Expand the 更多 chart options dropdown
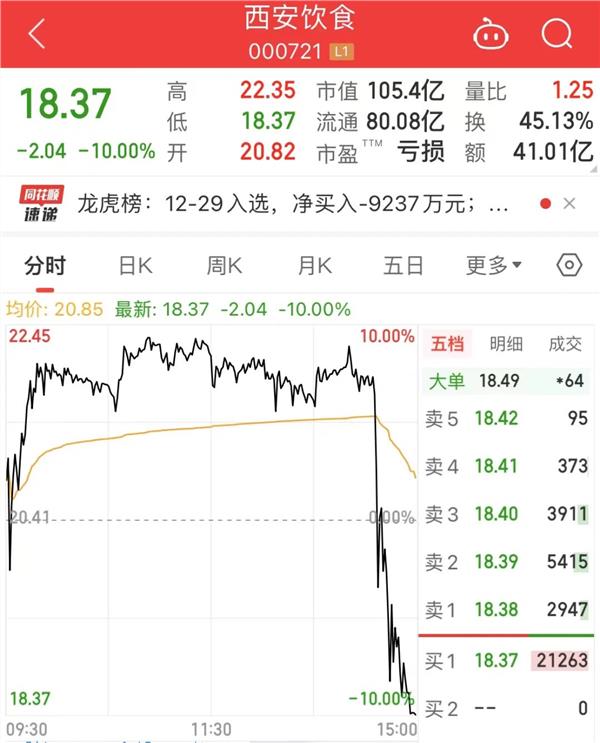600x743 pixels. pos(494,265)
